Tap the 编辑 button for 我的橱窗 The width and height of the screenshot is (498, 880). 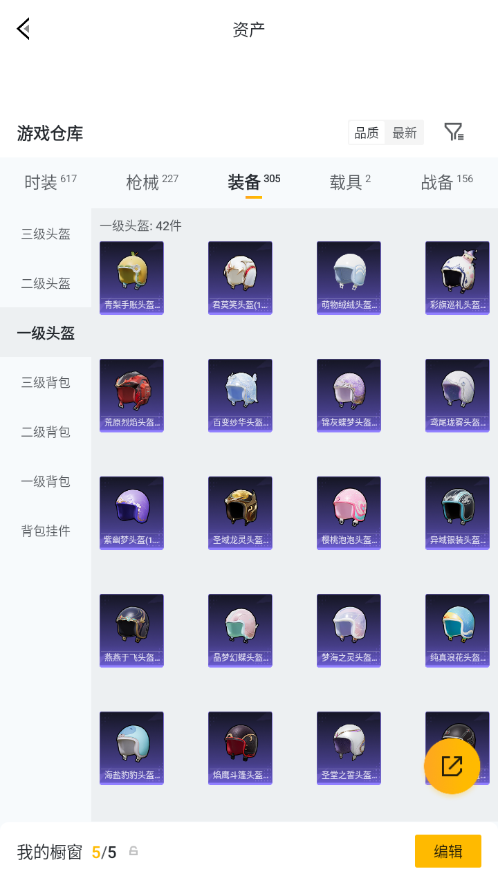pyautogui.click(x=448, y=851)
